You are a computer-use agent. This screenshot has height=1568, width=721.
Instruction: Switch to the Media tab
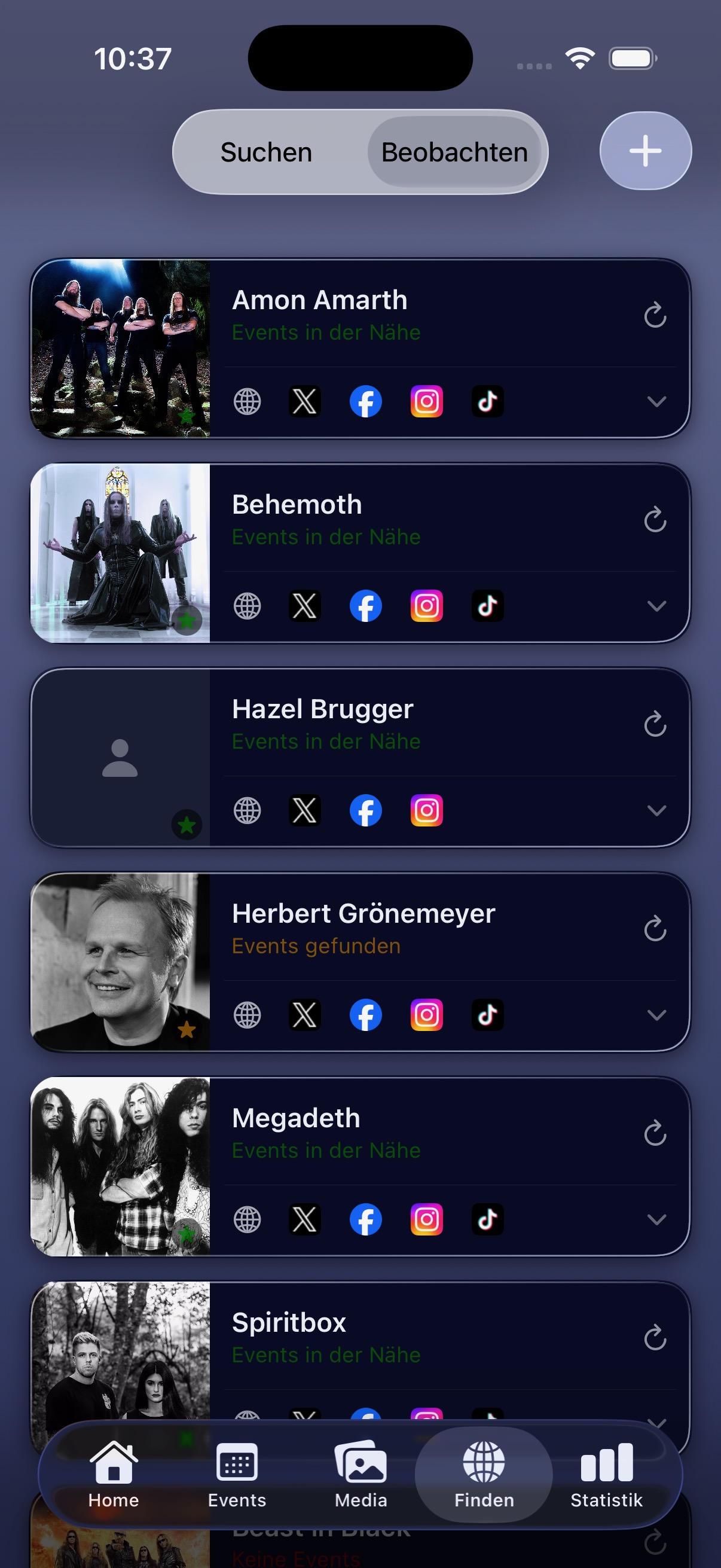pyautogui.click(x=361, y=1474)
